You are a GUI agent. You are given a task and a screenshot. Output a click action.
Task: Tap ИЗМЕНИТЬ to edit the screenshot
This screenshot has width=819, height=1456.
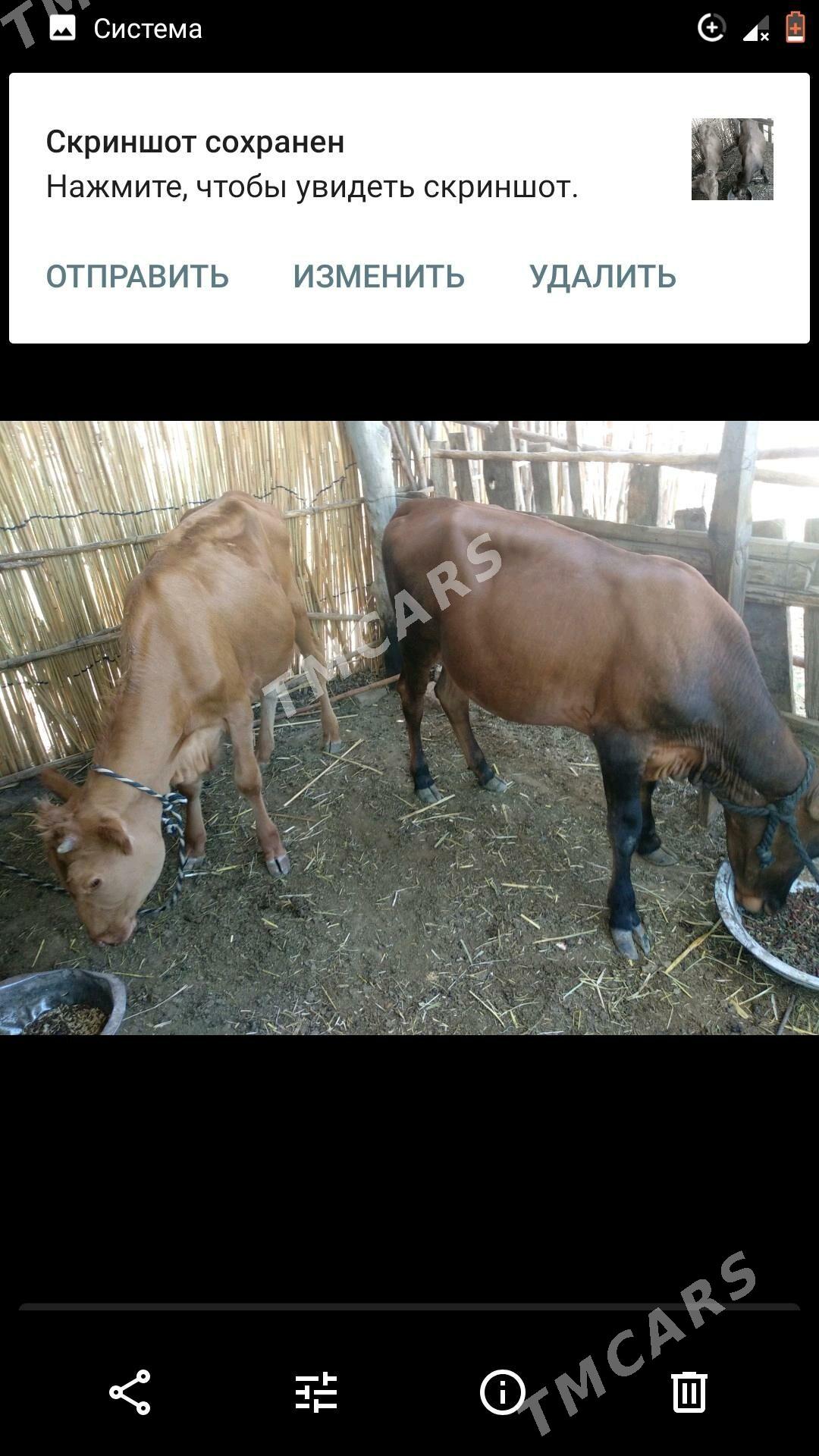[x=378, y=277]
